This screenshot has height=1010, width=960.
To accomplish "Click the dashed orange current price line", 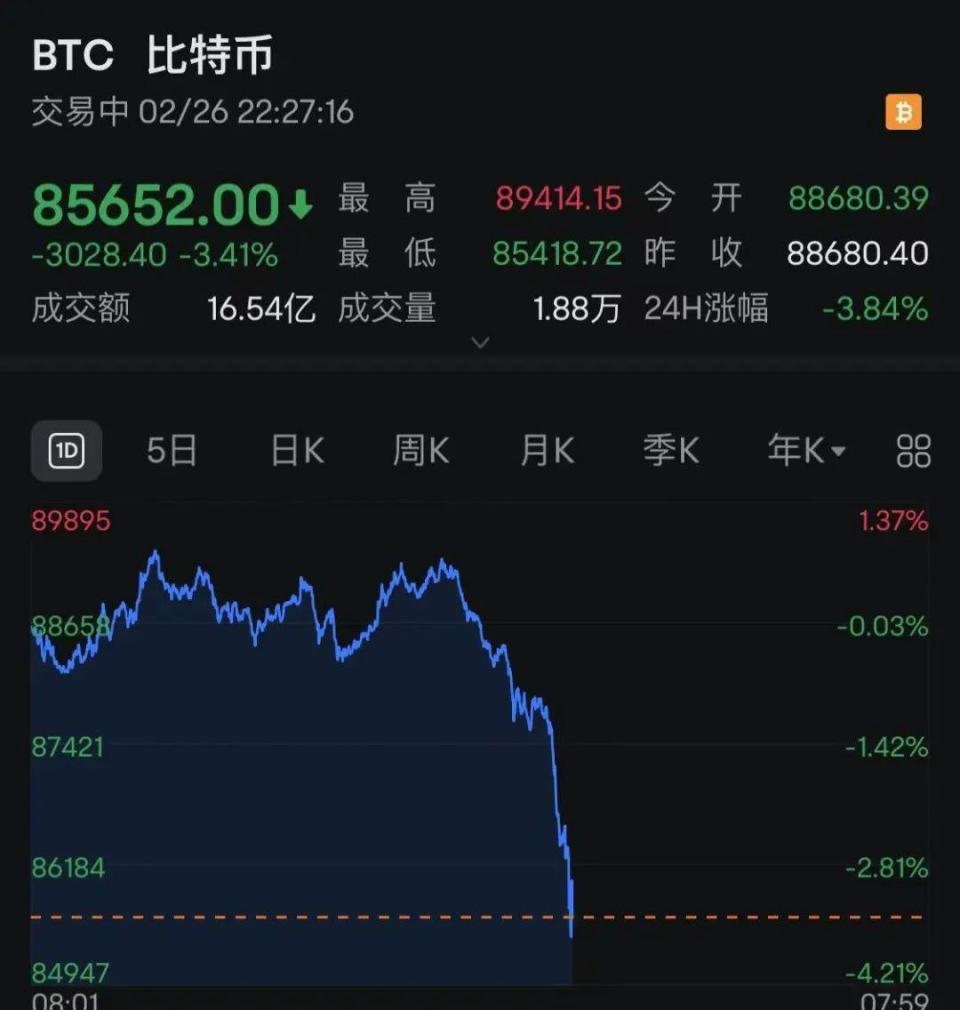I will pos(300,915).
